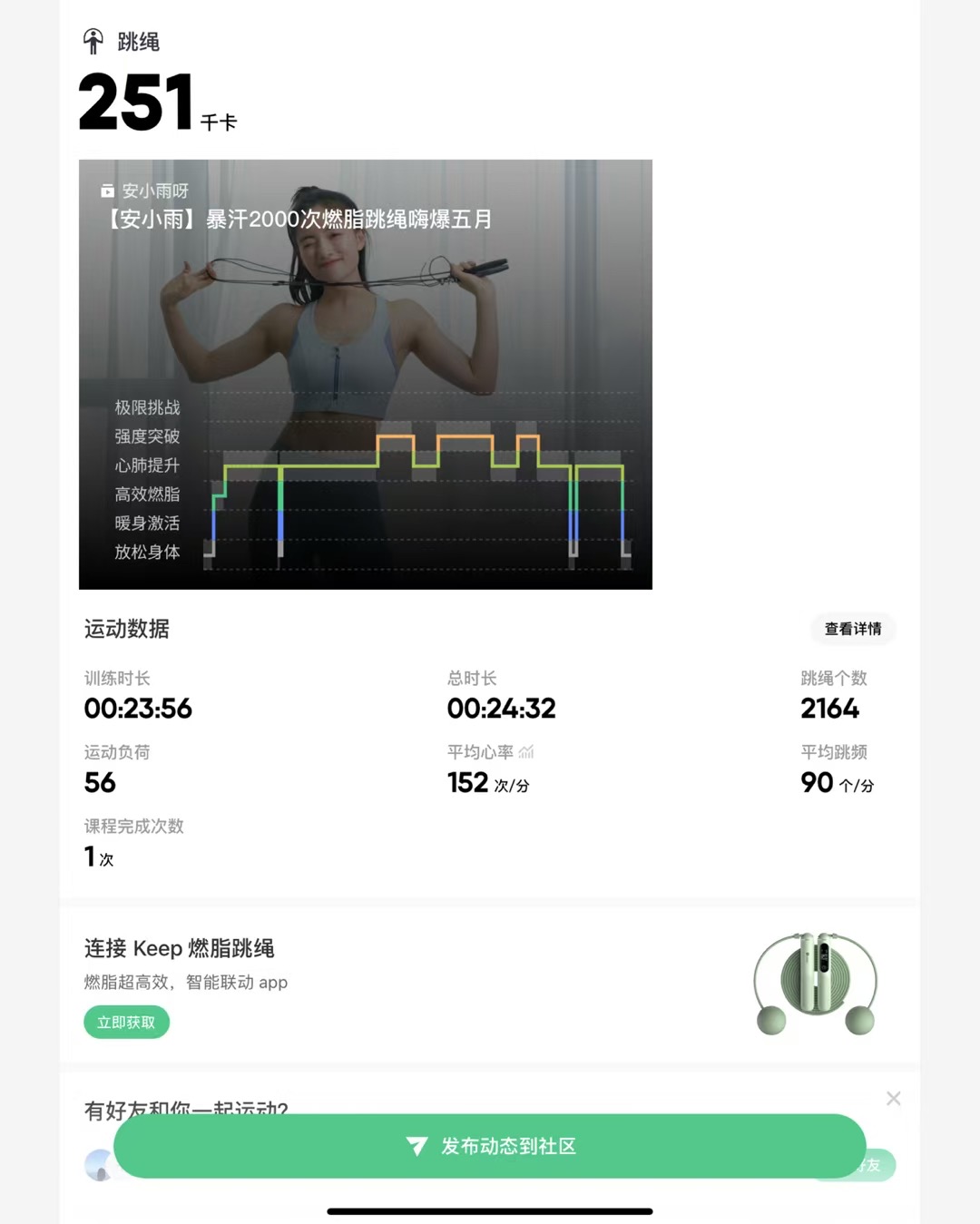980x1224 pixels.
Task: Dismiss the 有好友和你一起运动 card
Action: tap(894, 1099)
